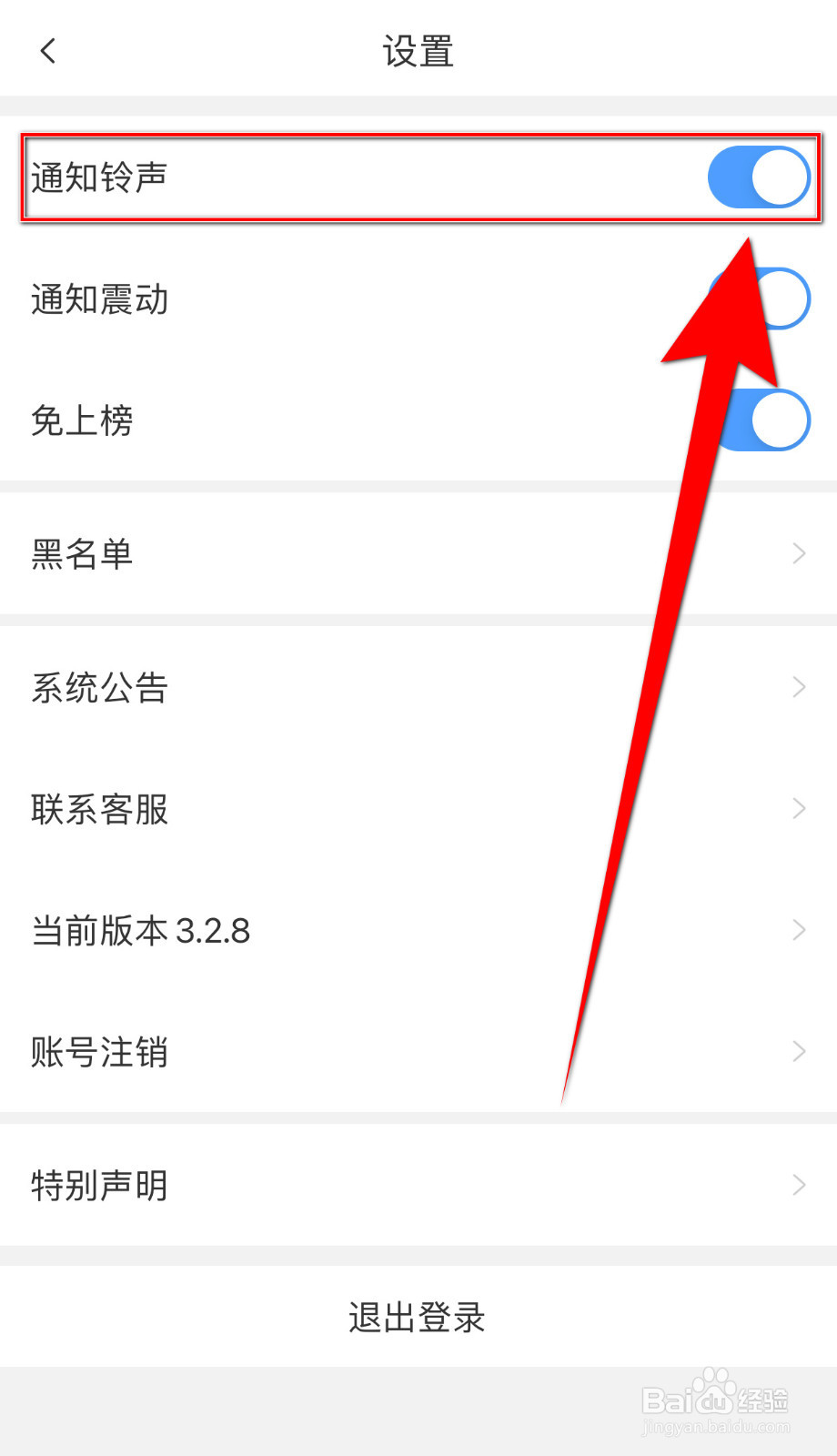The width and height of the screenshot is (837, 1456).
Task: Tap the back arrow to leave Settings
Action: (x=47, y=52)
